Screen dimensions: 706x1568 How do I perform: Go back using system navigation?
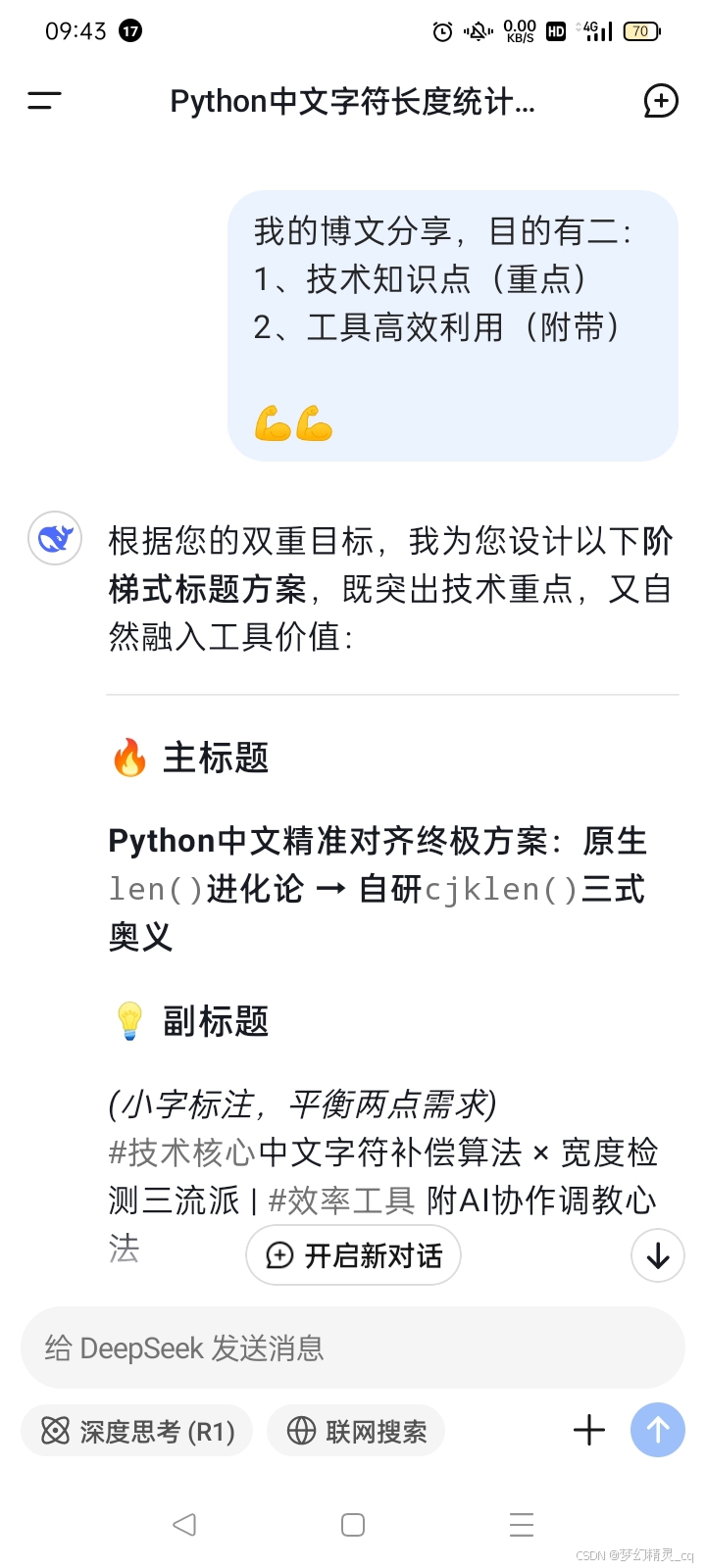point(184,1525)
